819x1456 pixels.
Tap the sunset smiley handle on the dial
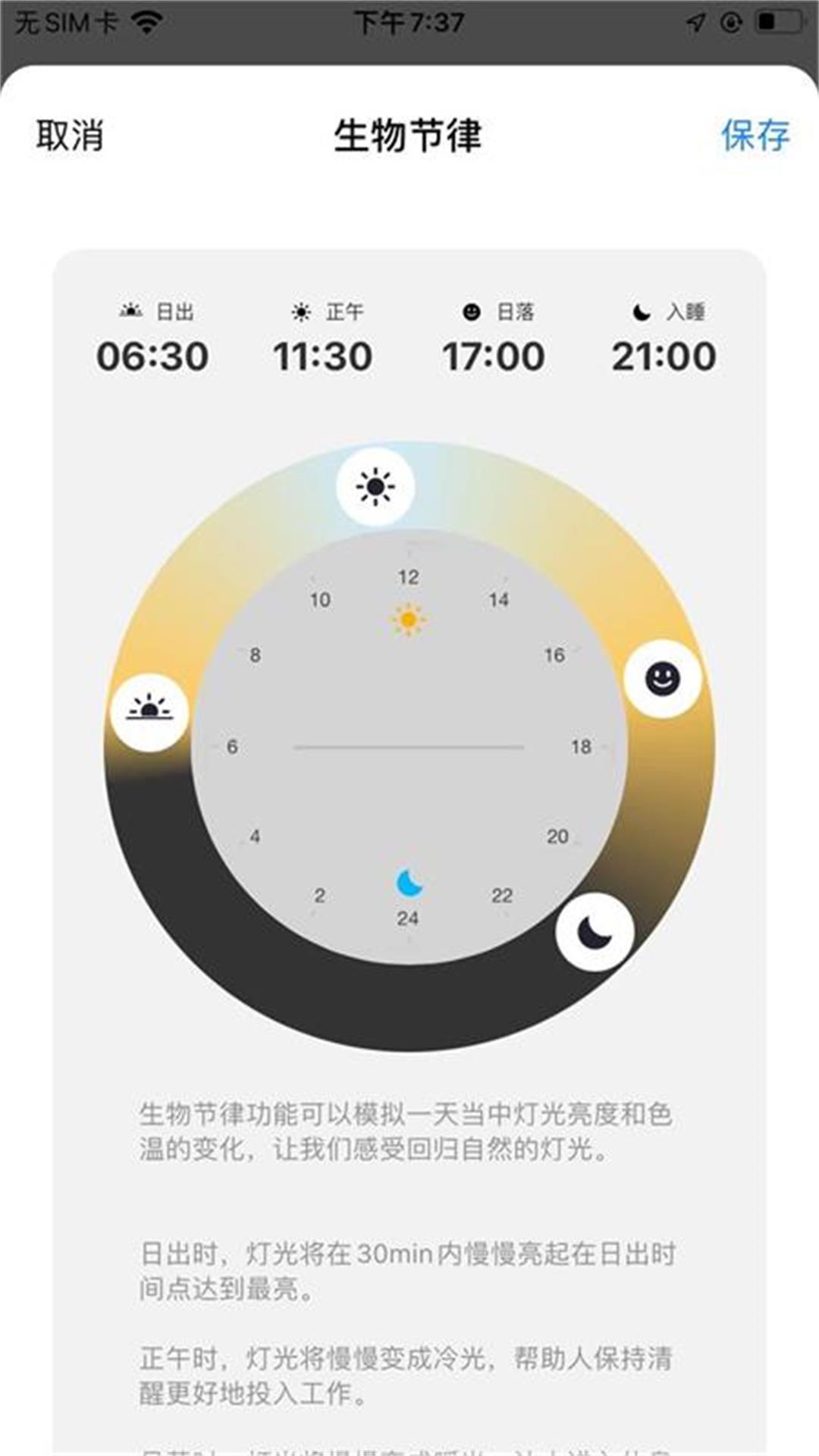coord(662,678)
